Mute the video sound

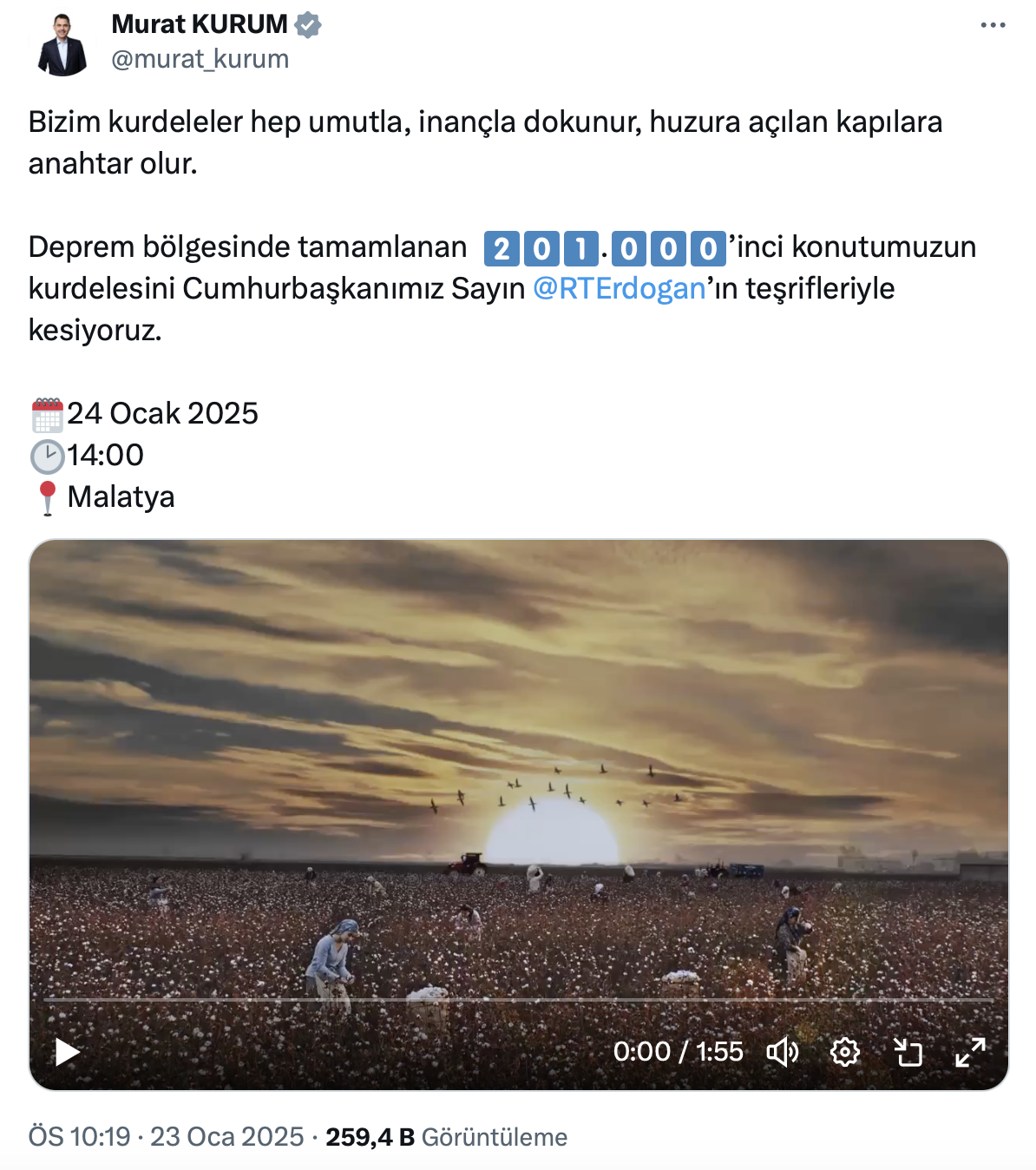coord(782,1052)
